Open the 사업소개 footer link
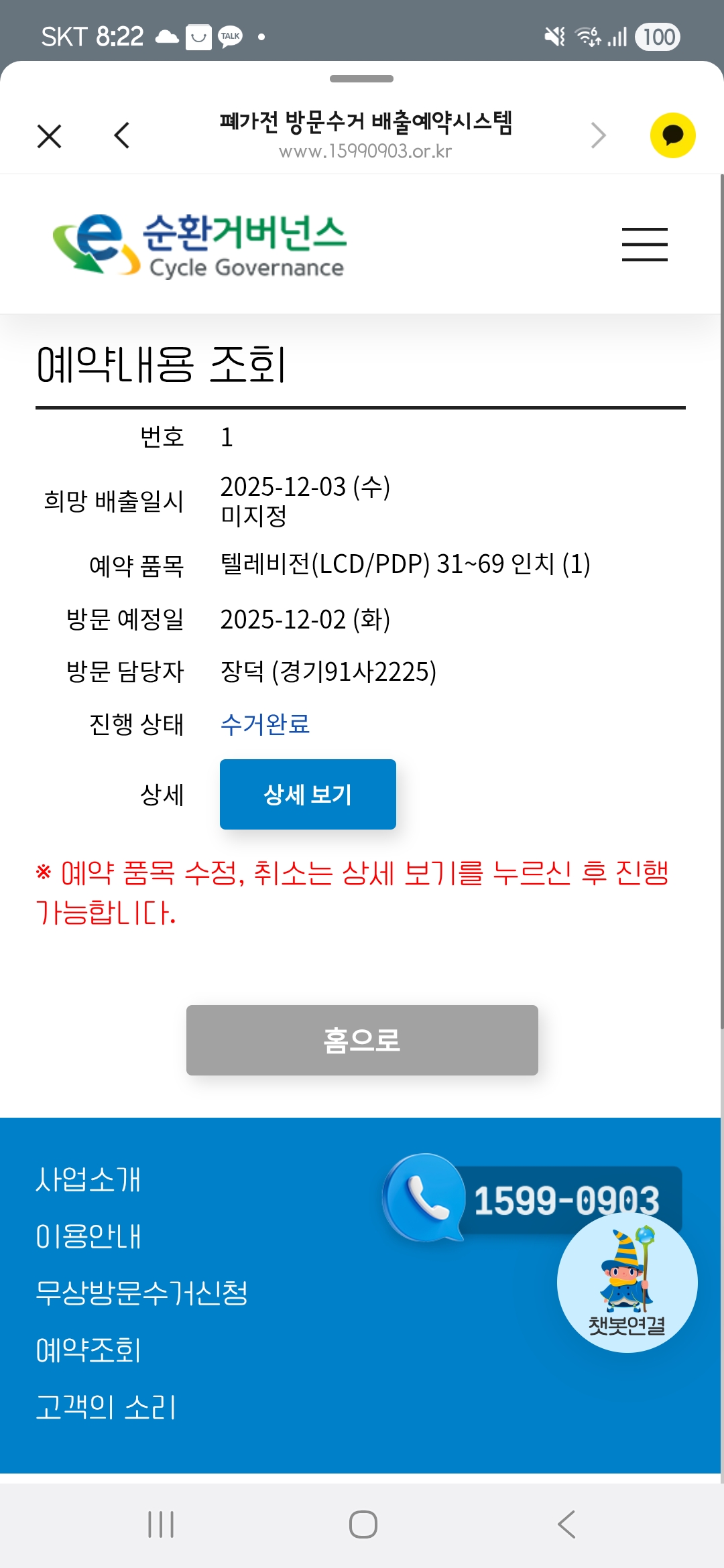Screen dimensions: 724x1568 point(88,1180)
